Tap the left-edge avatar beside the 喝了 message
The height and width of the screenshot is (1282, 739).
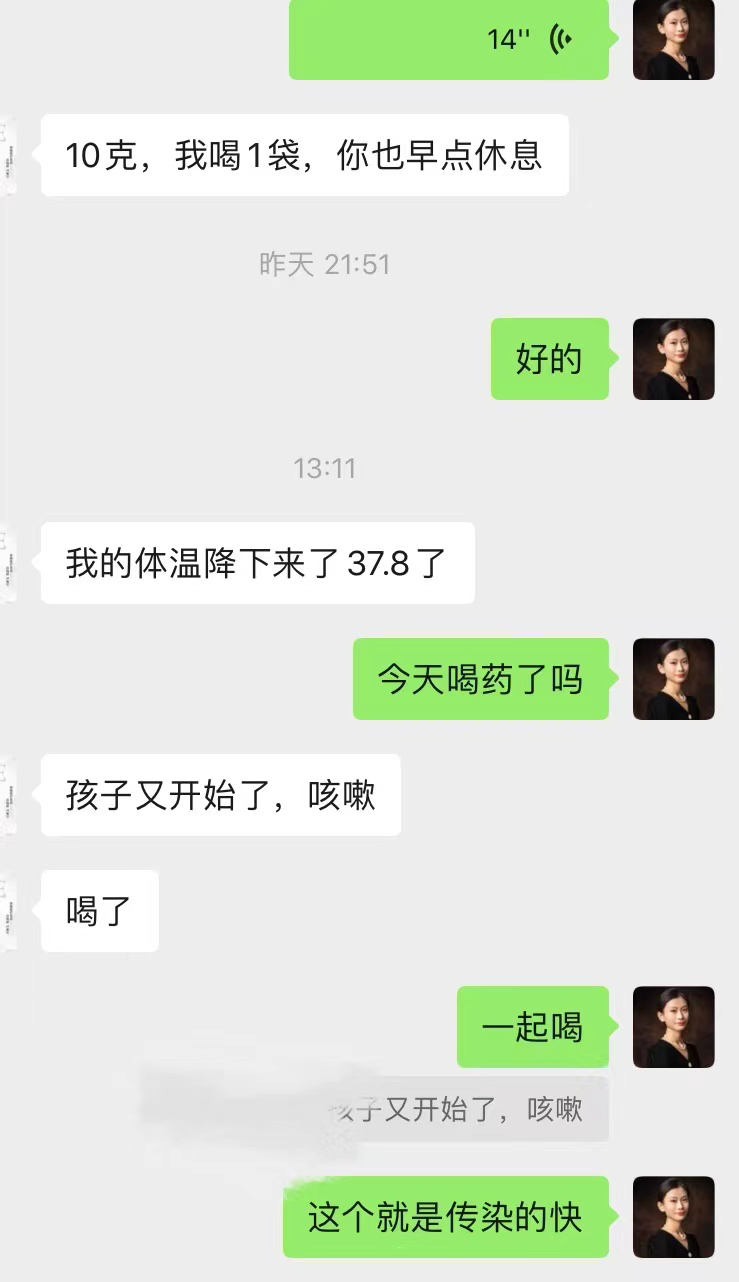[8, 908]
